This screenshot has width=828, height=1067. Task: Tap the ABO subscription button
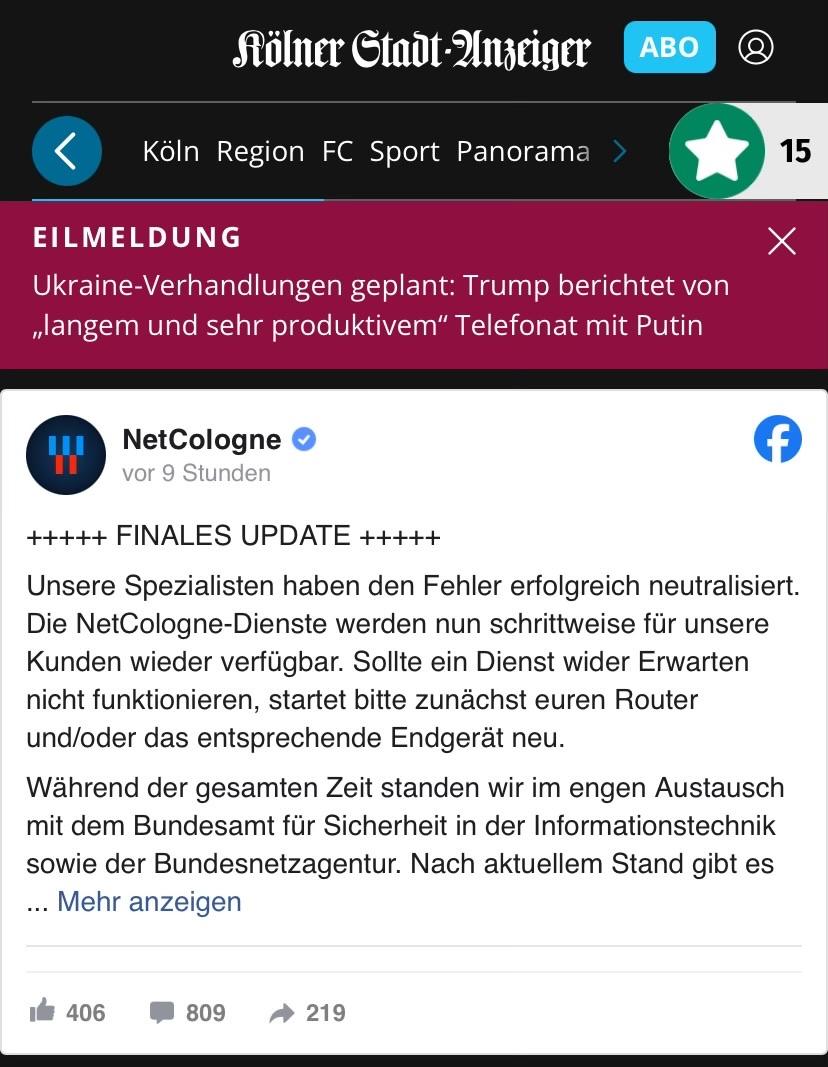pos(669,47)
